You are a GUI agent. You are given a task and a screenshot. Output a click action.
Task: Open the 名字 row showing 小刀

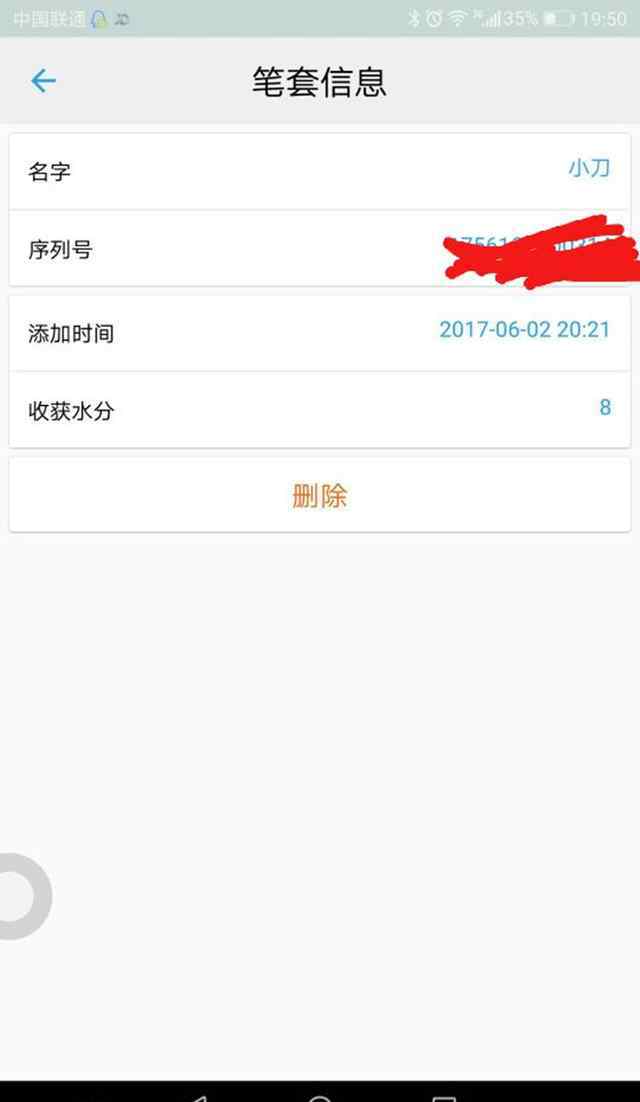(320, 171)
